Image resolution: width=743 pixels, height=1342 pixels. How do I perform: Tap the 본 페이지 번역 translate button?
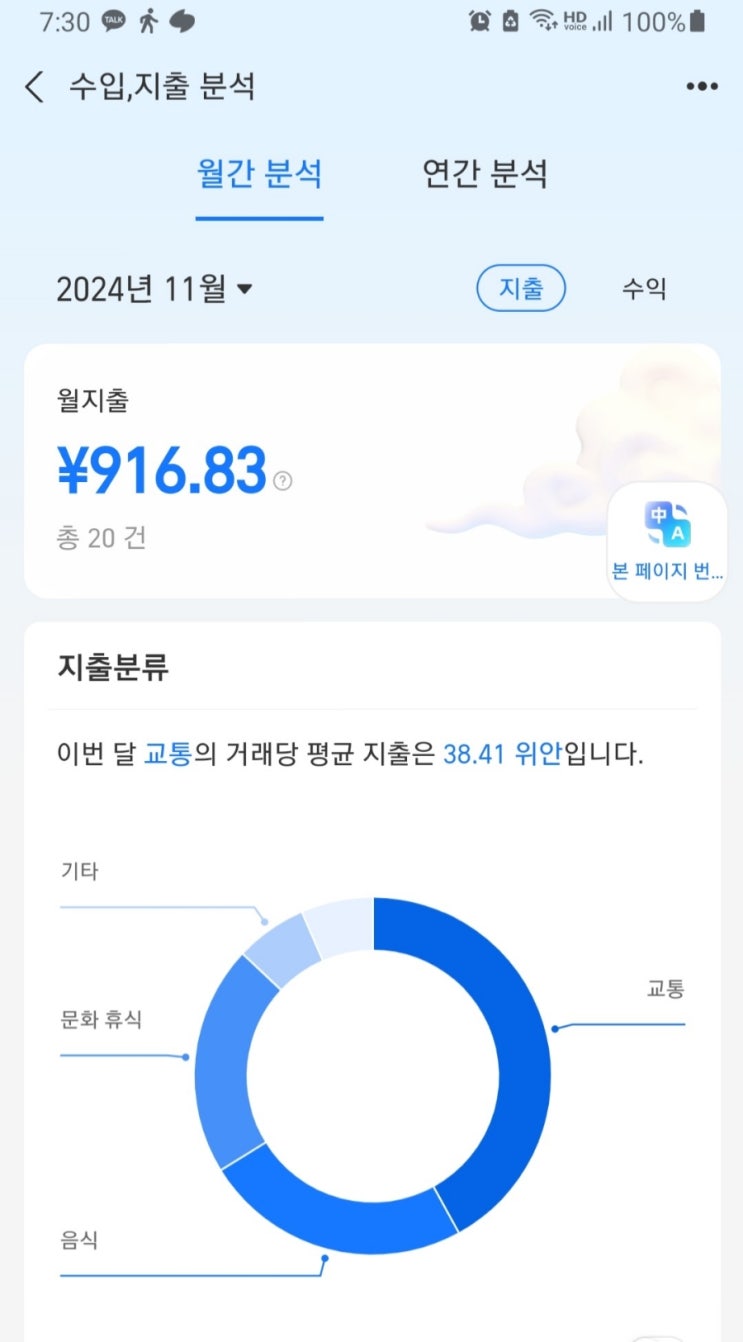point(667,541)
